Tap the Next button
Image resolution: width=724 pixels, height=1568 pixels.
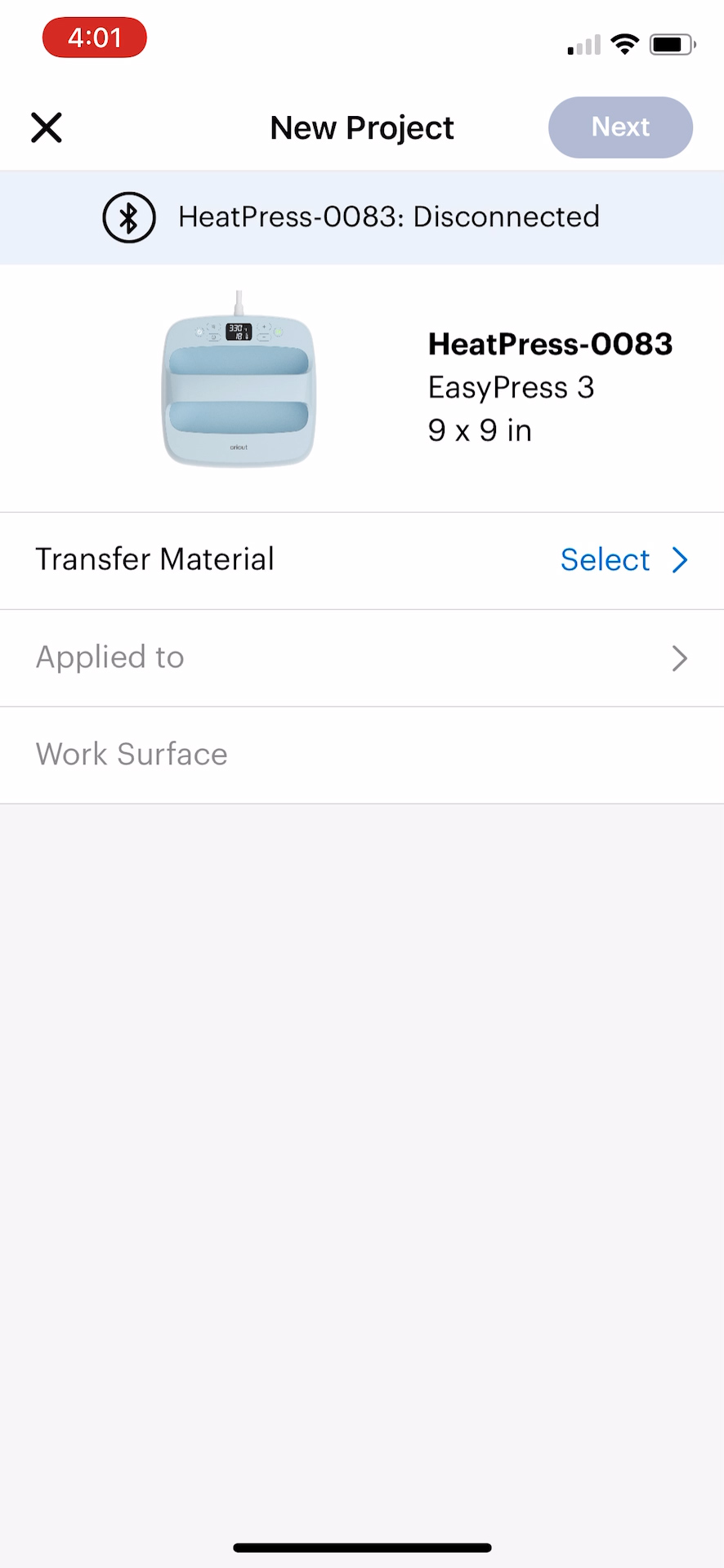click(x=620, y=127)
